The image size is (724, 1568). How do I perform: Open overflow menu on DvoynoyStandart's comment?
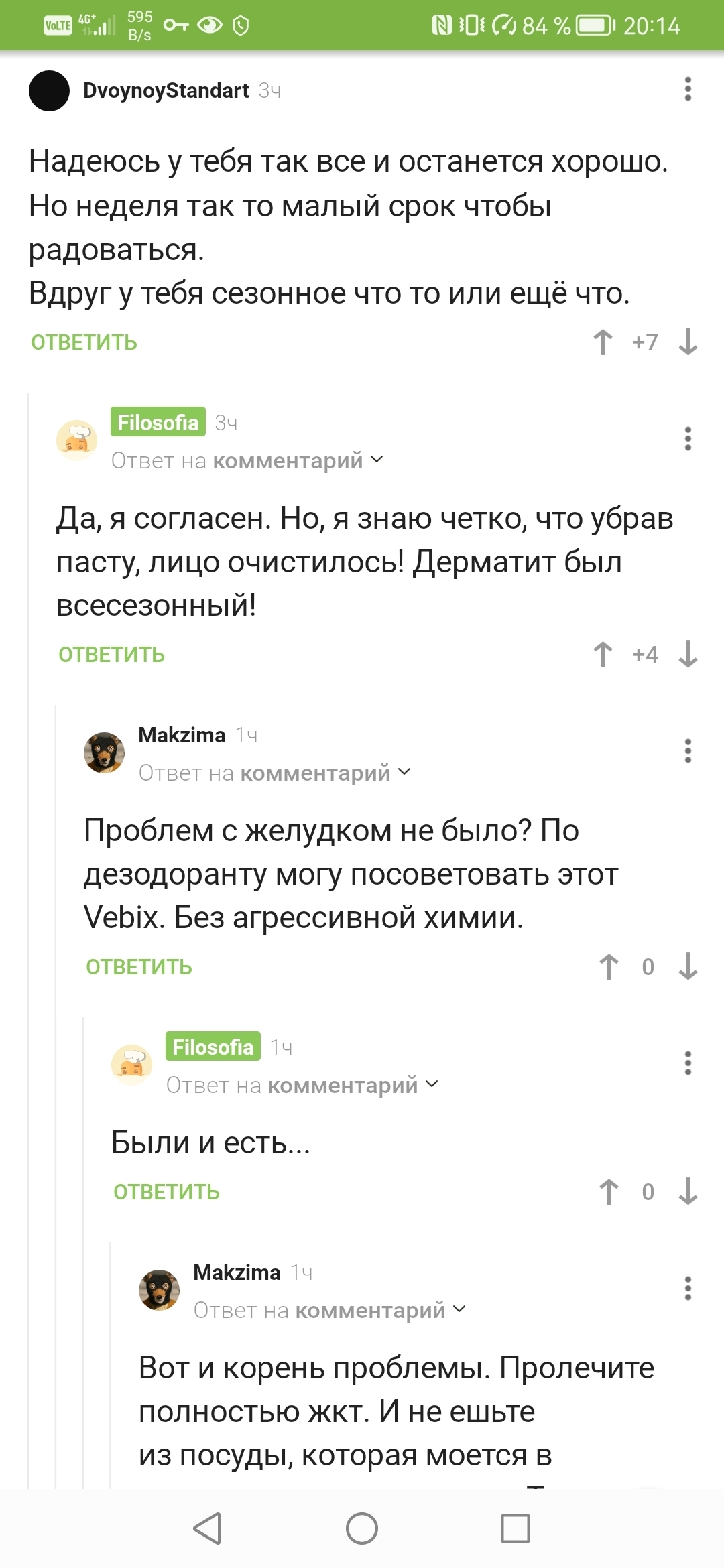687,89
